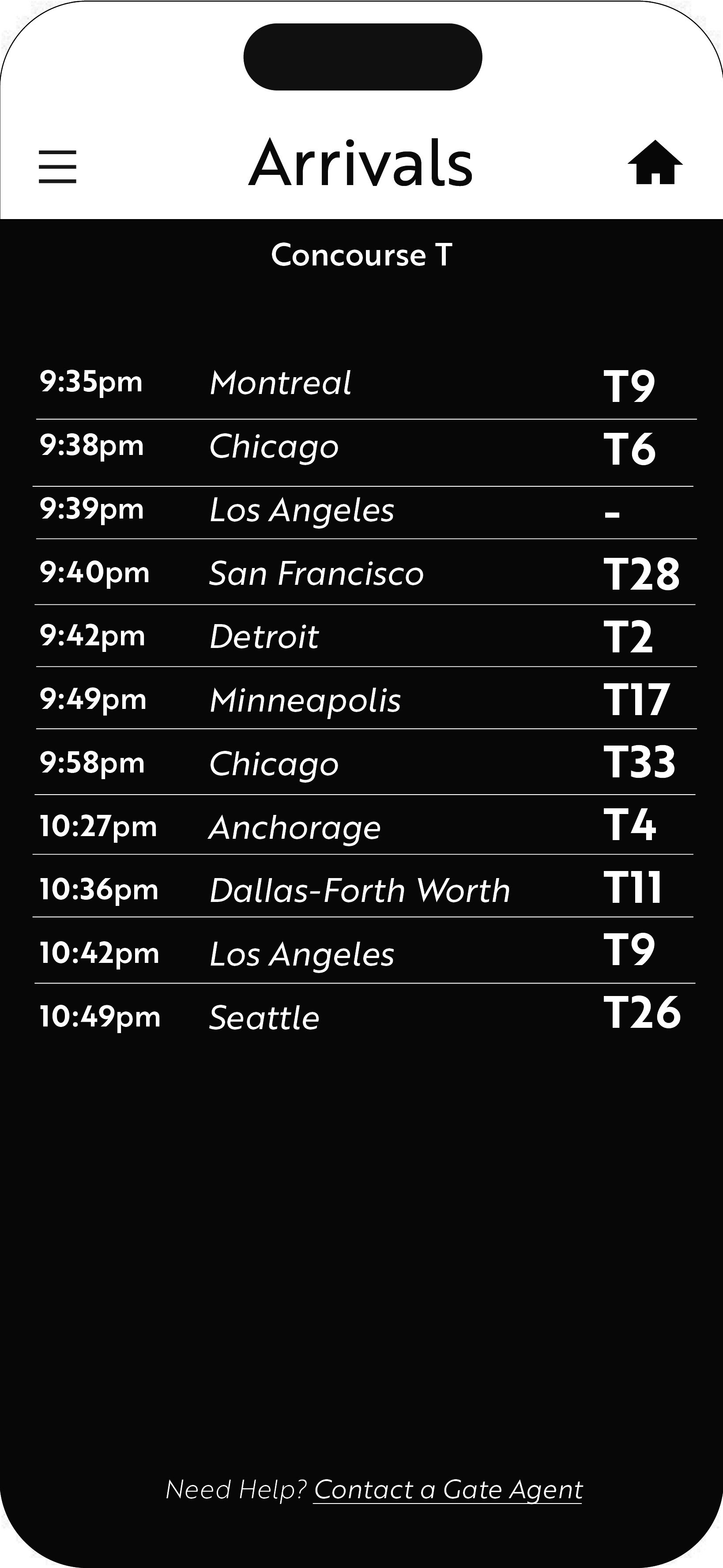Go to the home screen icon
723x1568 pixels.
coord(655,162)
